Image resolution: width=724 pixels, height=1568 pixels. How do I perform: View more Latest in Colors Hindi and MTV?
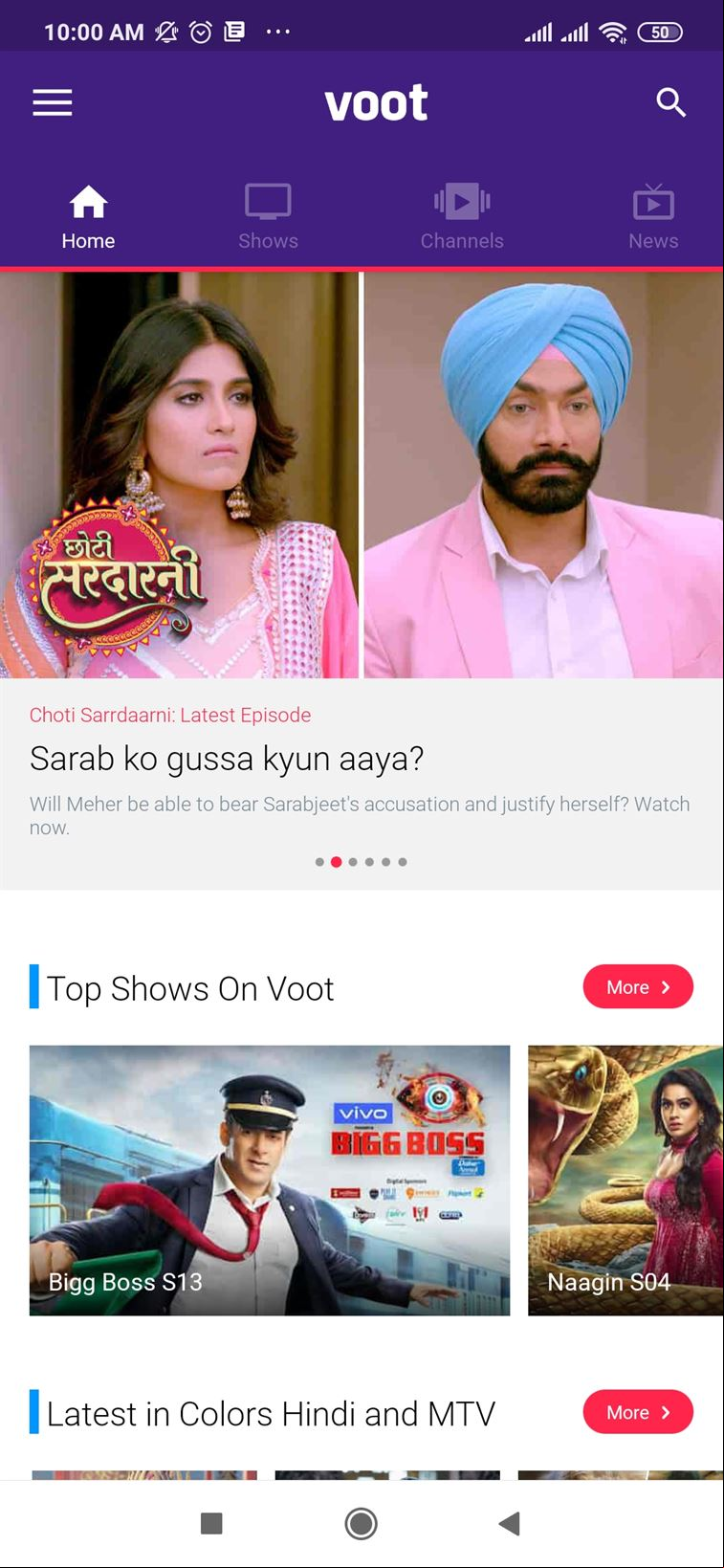(x=638, y=1412)
